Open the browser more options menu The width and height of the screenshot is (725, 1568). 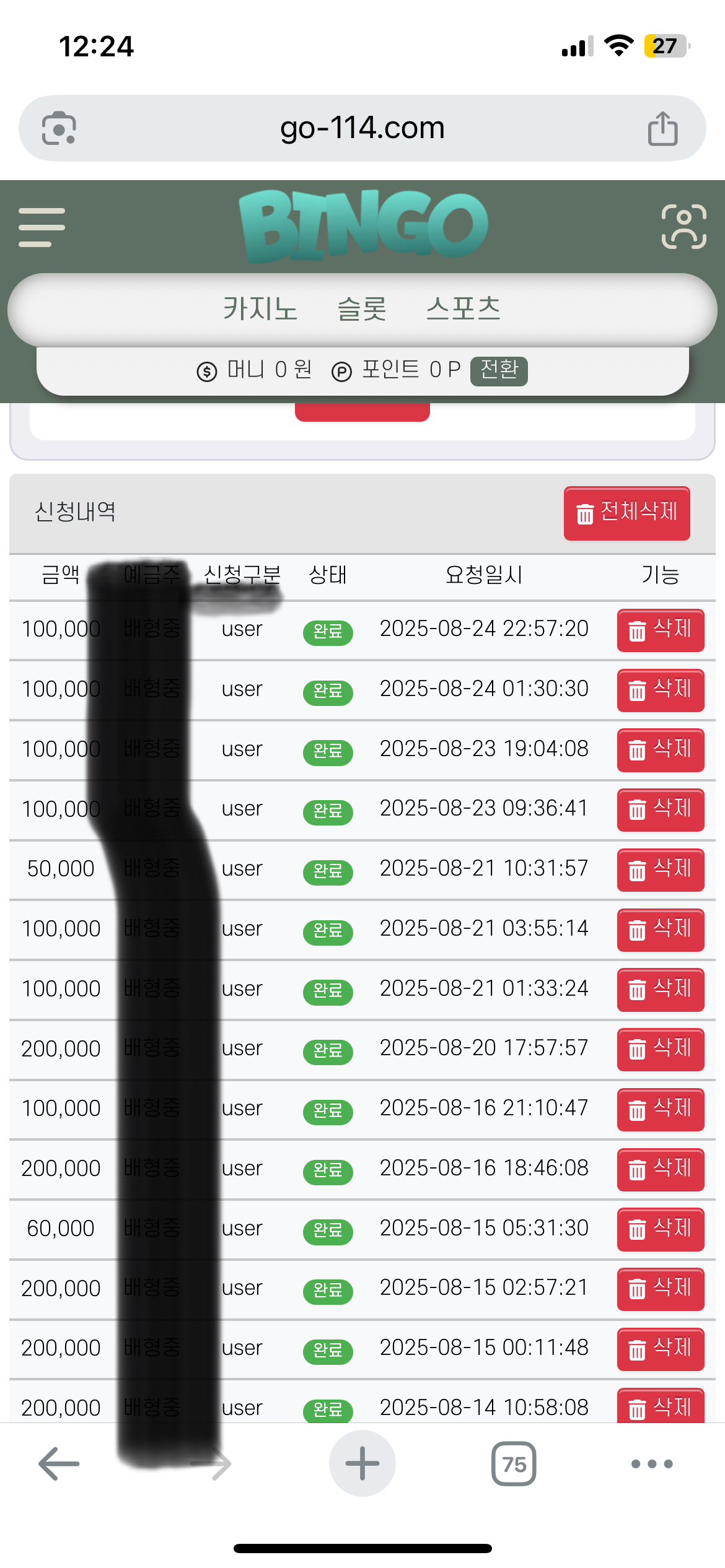click(652, 1463)
